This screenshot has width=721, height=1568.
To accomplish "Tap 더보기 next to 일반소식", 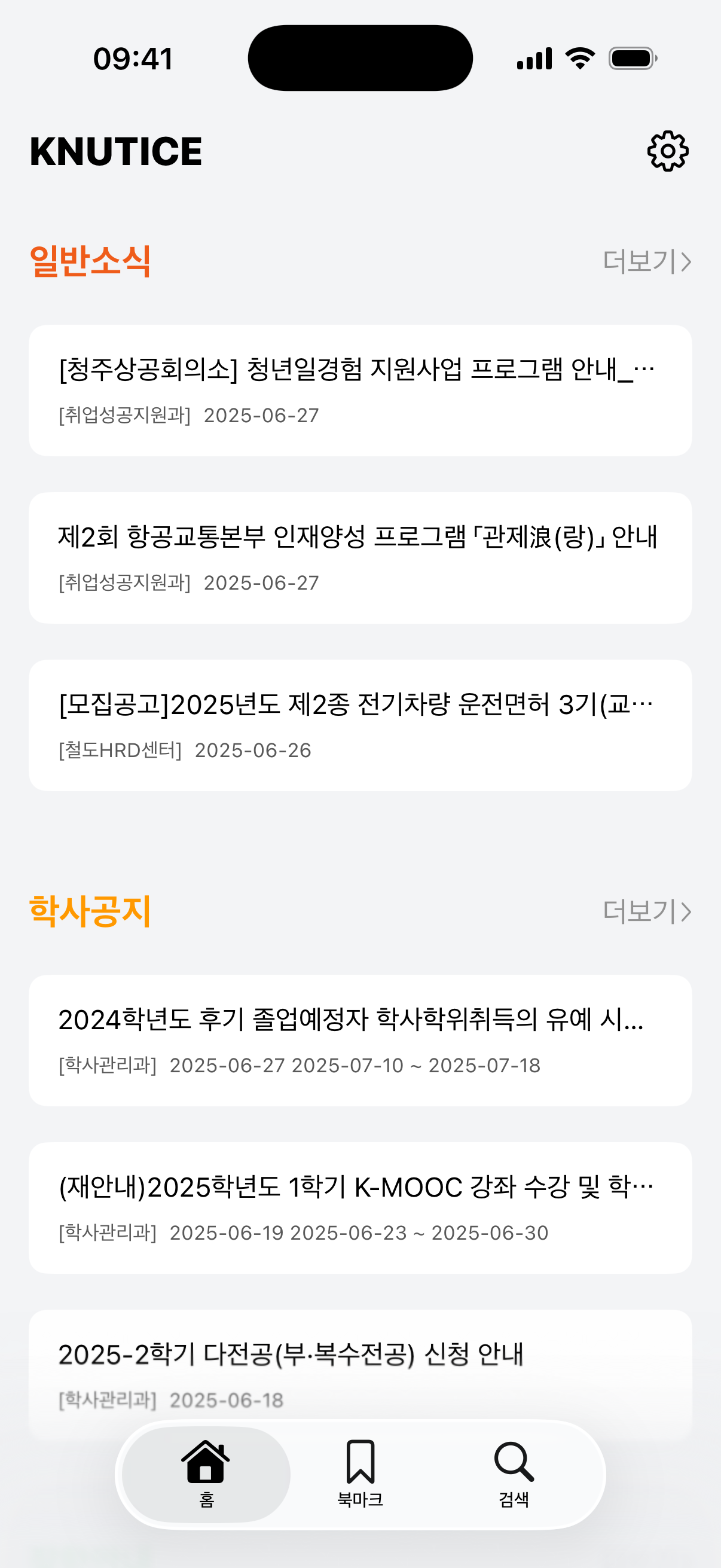I will [646, 261].
